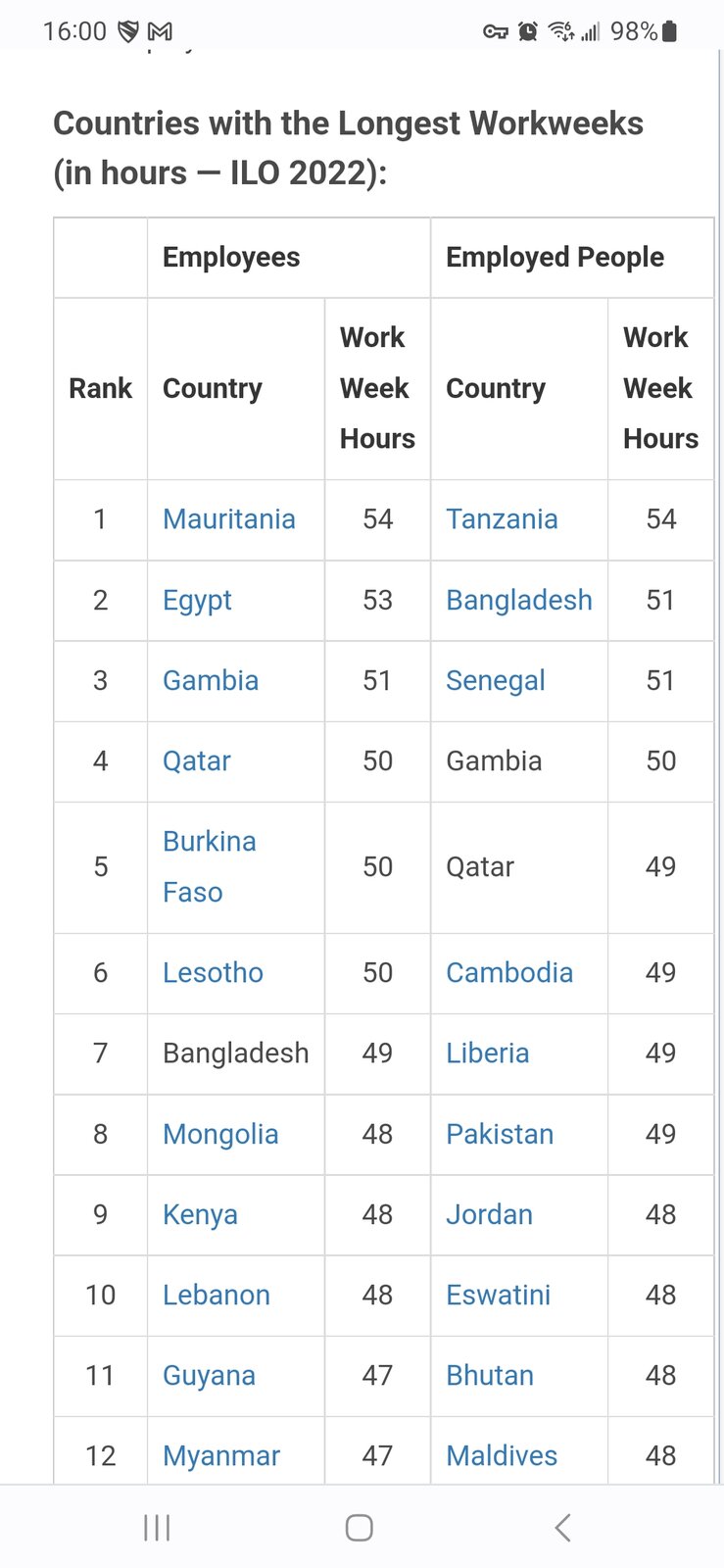Open the Kenya link
Image resolution: width=724 pixels, height=1568 pixels.
click(x=200, y=1215)
